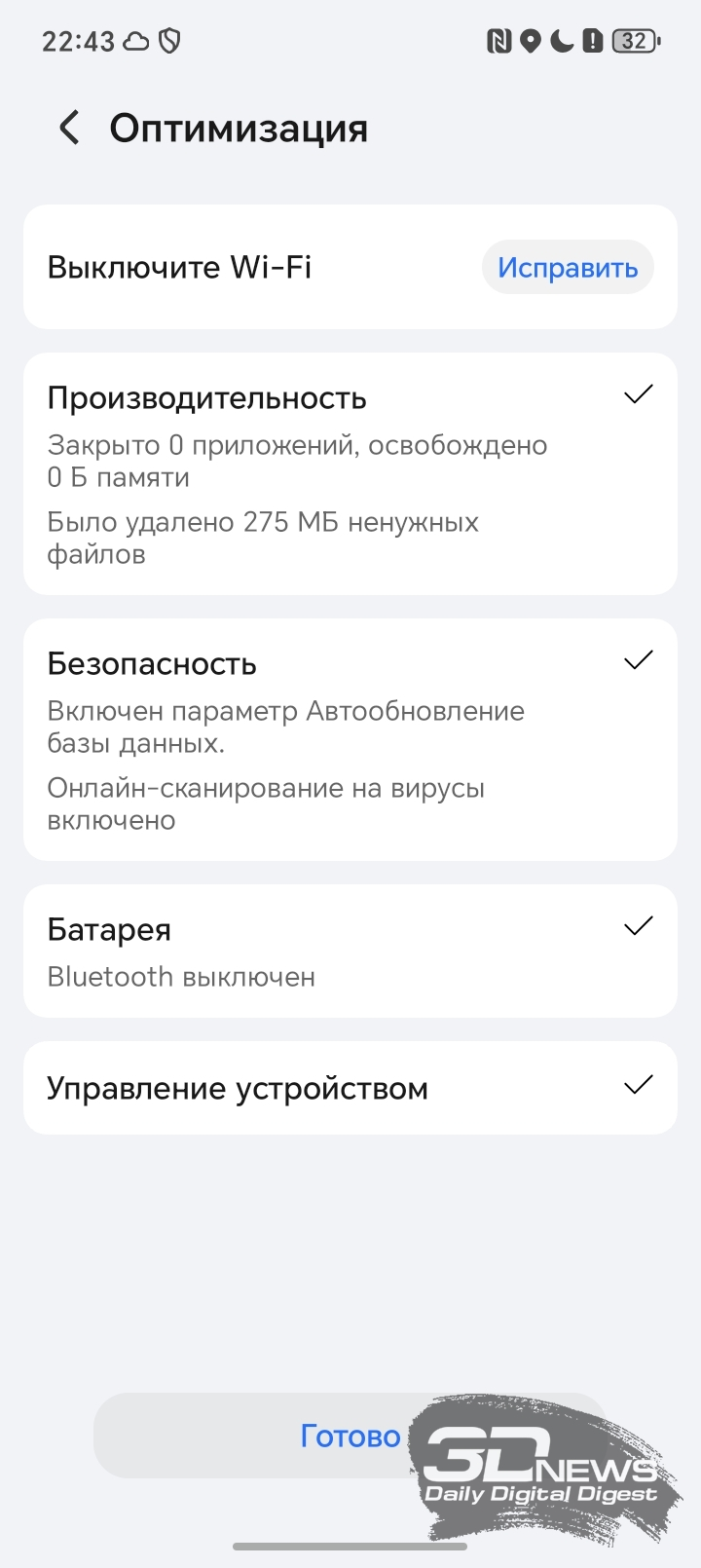Screen dimensions: 701x1568
Task: Open the Производительность card
Action: [x=350, y=473]
